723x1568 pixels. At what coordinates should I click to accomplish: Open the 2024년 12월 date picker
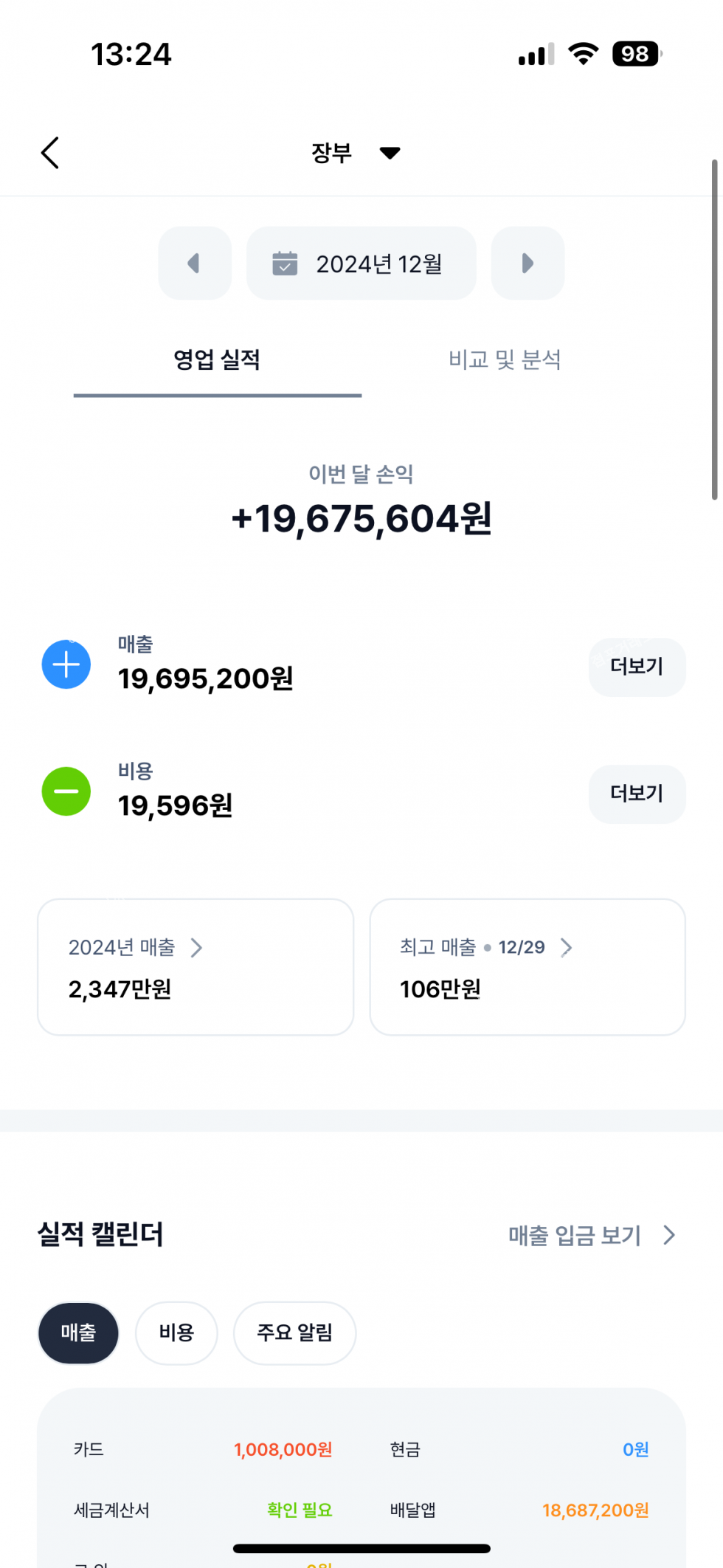click(361, 264)
